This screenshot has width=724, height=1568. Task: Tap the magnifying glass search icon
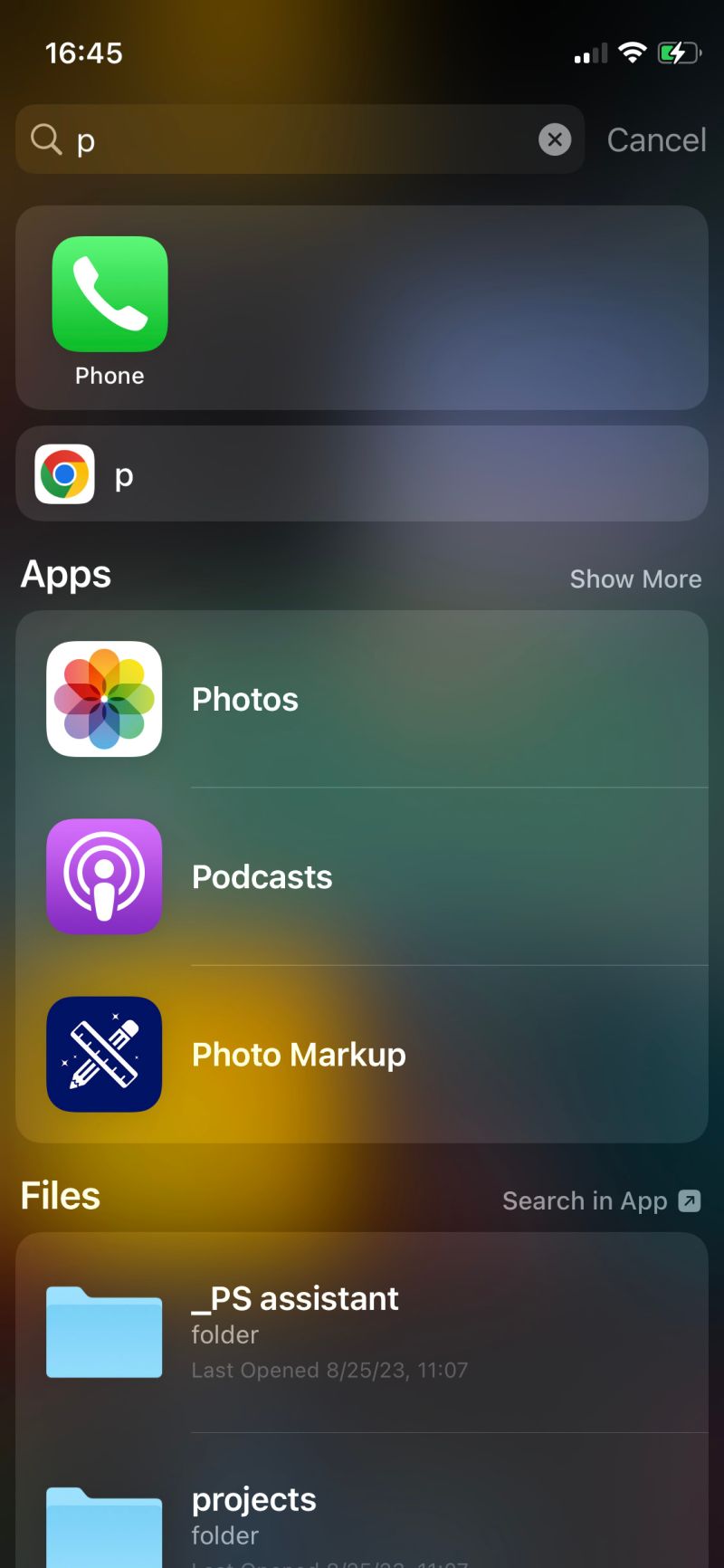[45, 139]
